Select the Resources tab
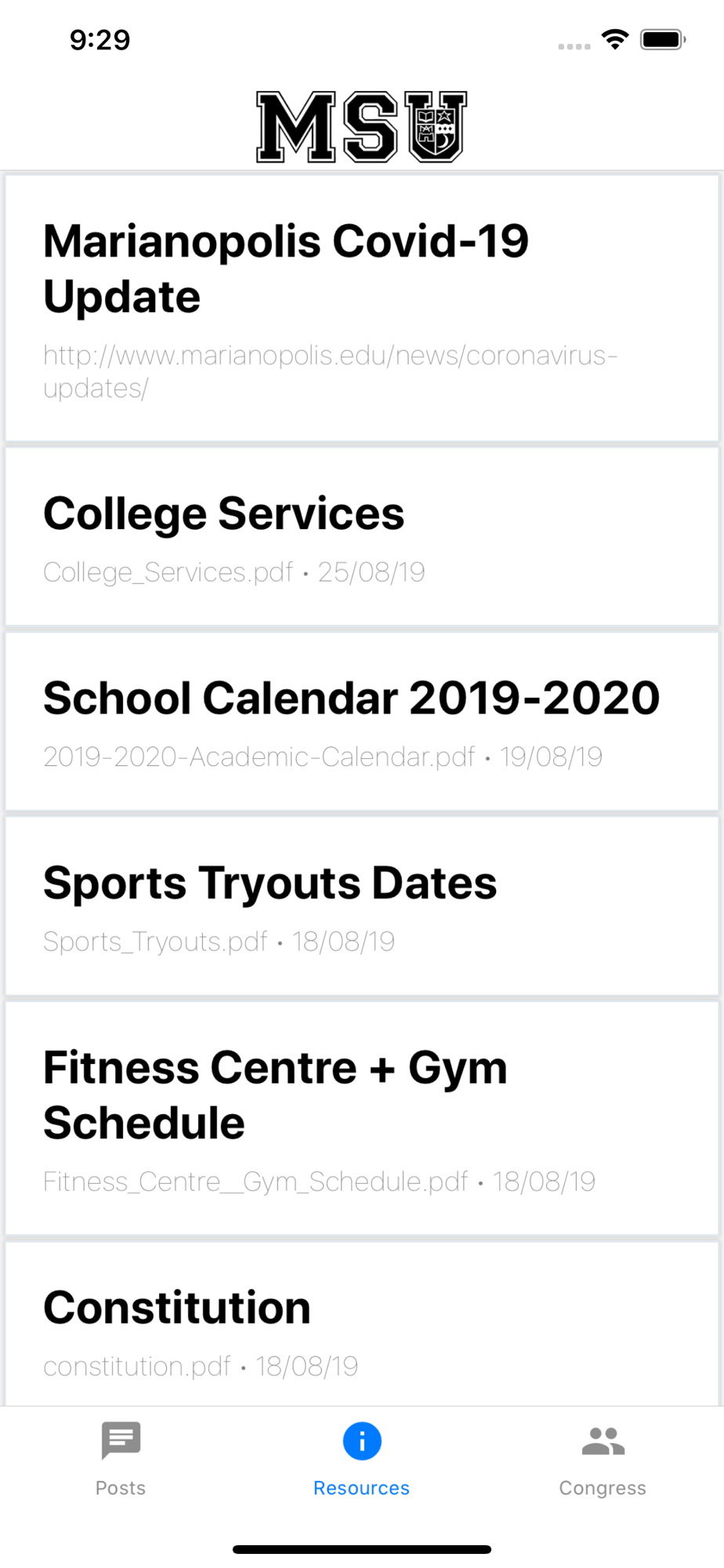This screenshot has height=1568, width=724. click(x=362, y=1459)
